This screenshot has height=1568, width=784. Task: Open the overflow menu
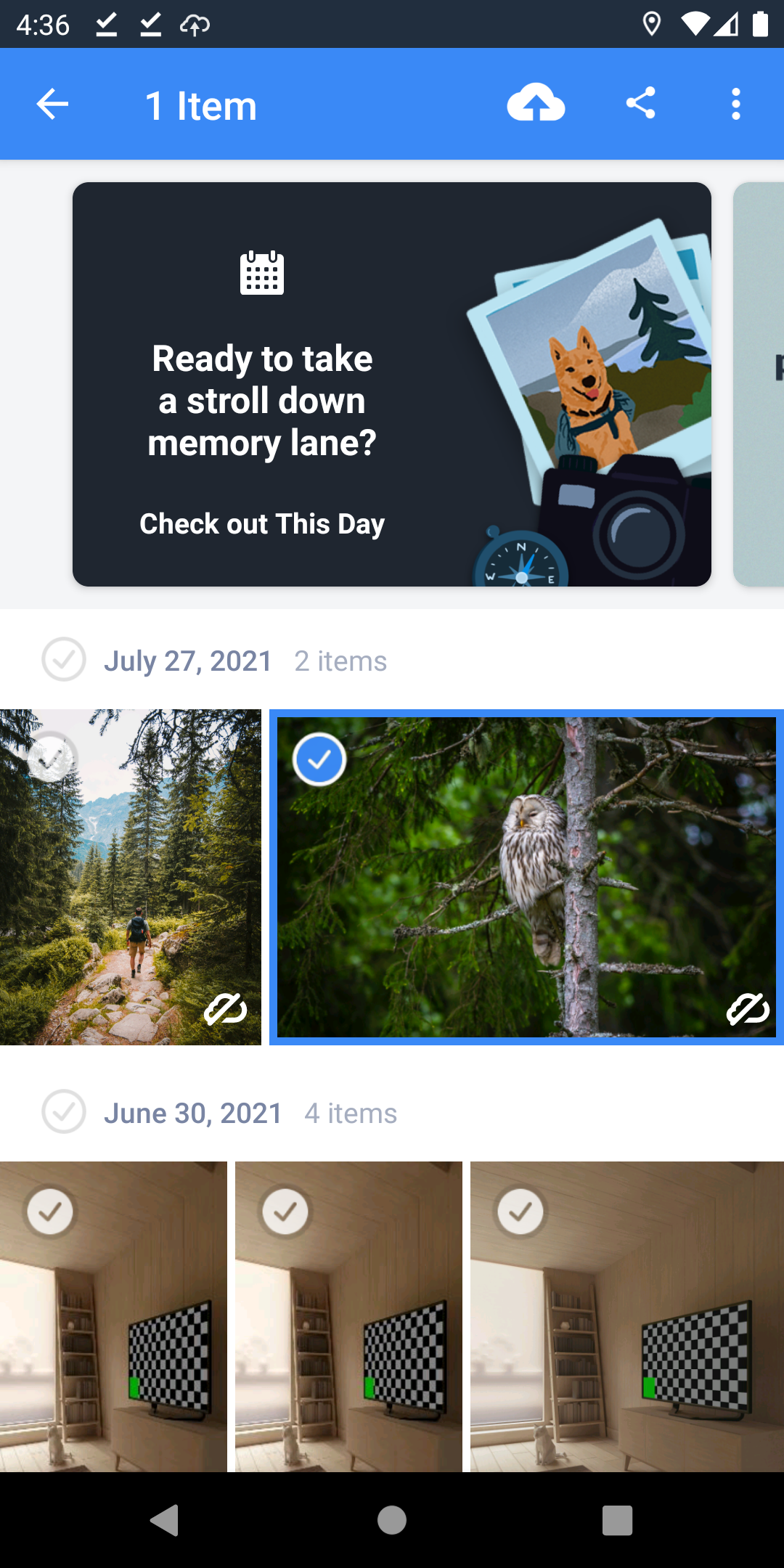click(x=735, y=104)
